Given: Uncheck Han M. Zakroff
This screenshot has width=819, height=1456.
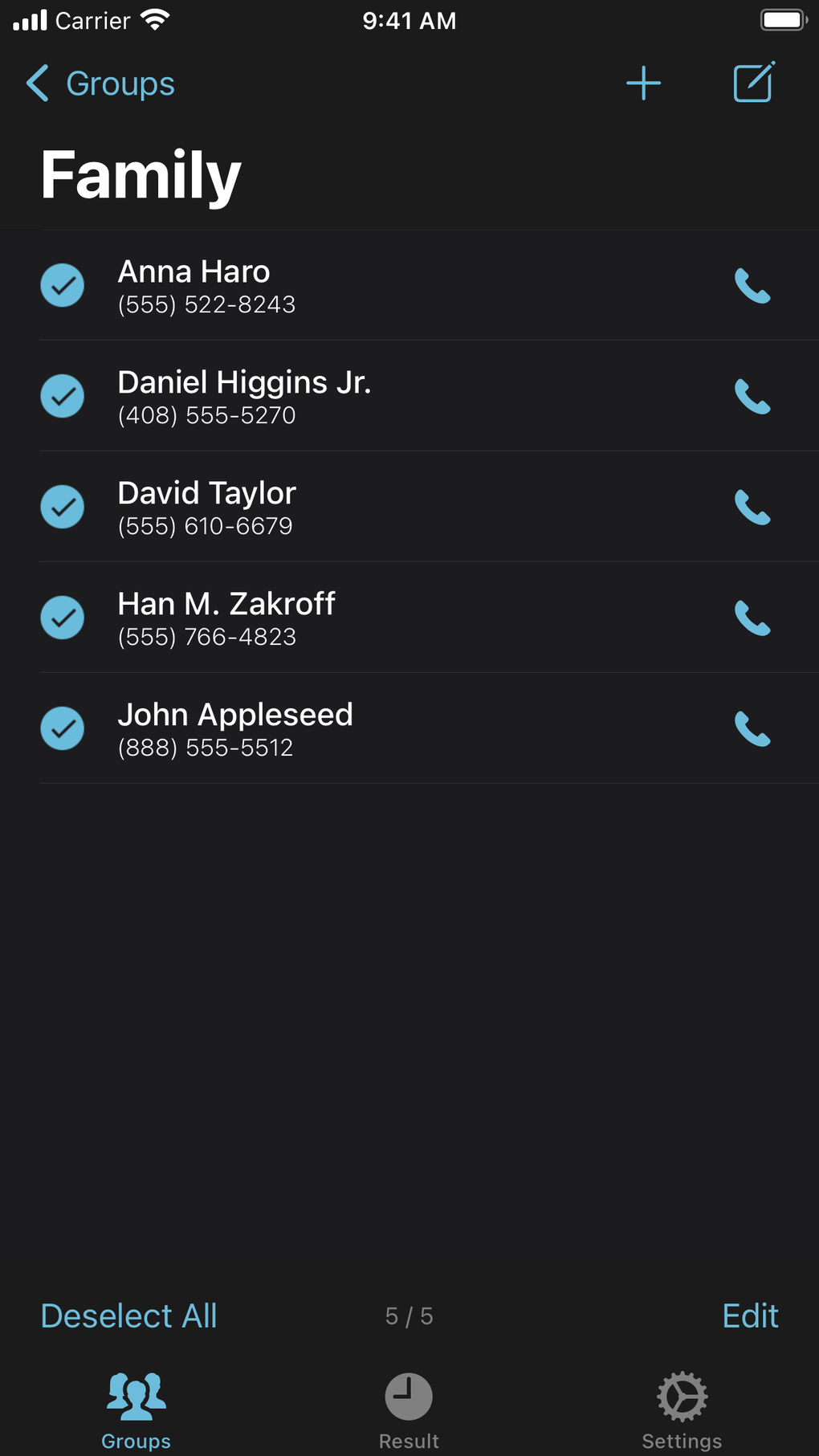Looking at the screenshot, I should pyautogui.click(x=63, y=618).
